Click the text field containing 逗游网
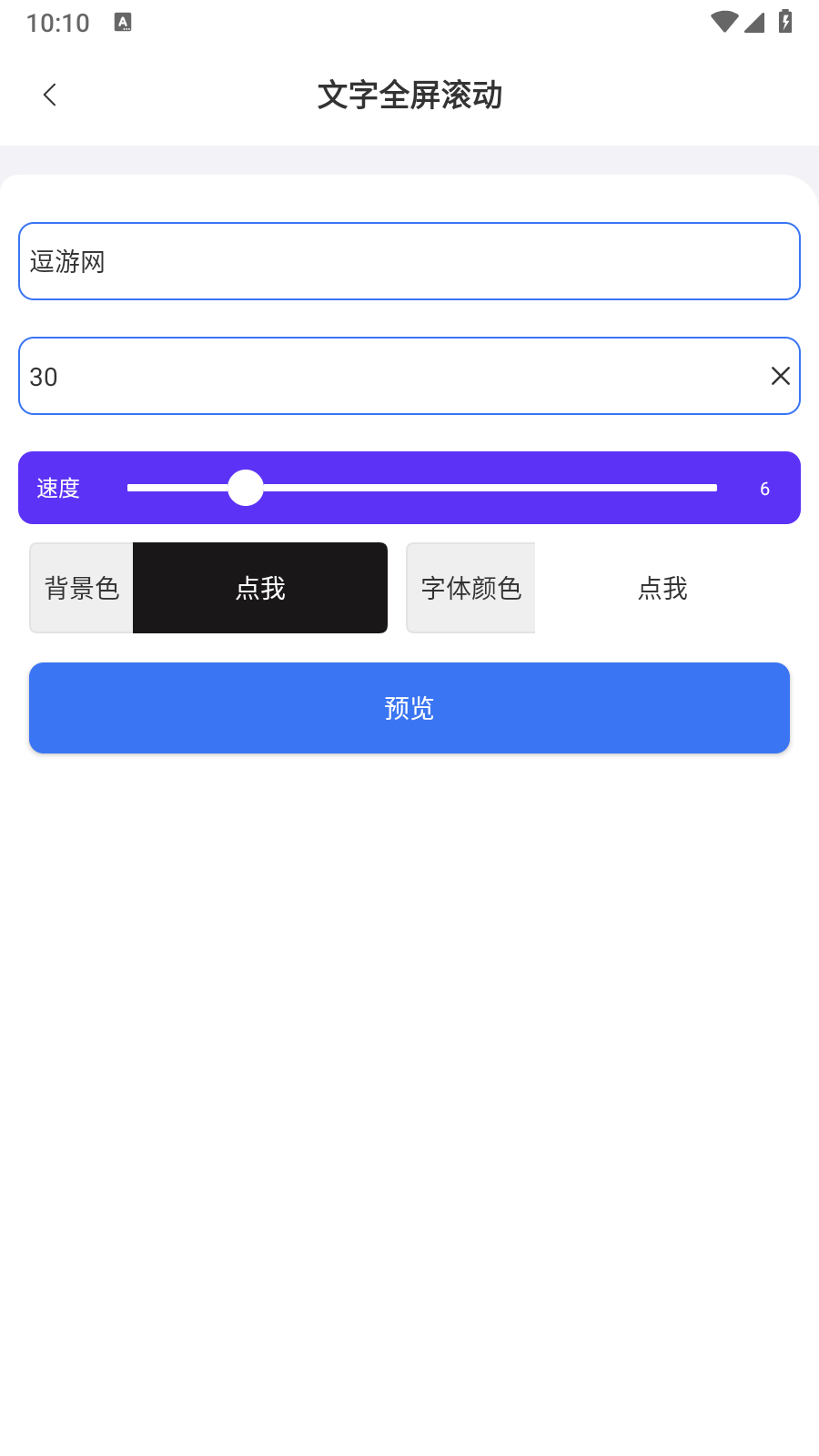 [x=409, y=261]
